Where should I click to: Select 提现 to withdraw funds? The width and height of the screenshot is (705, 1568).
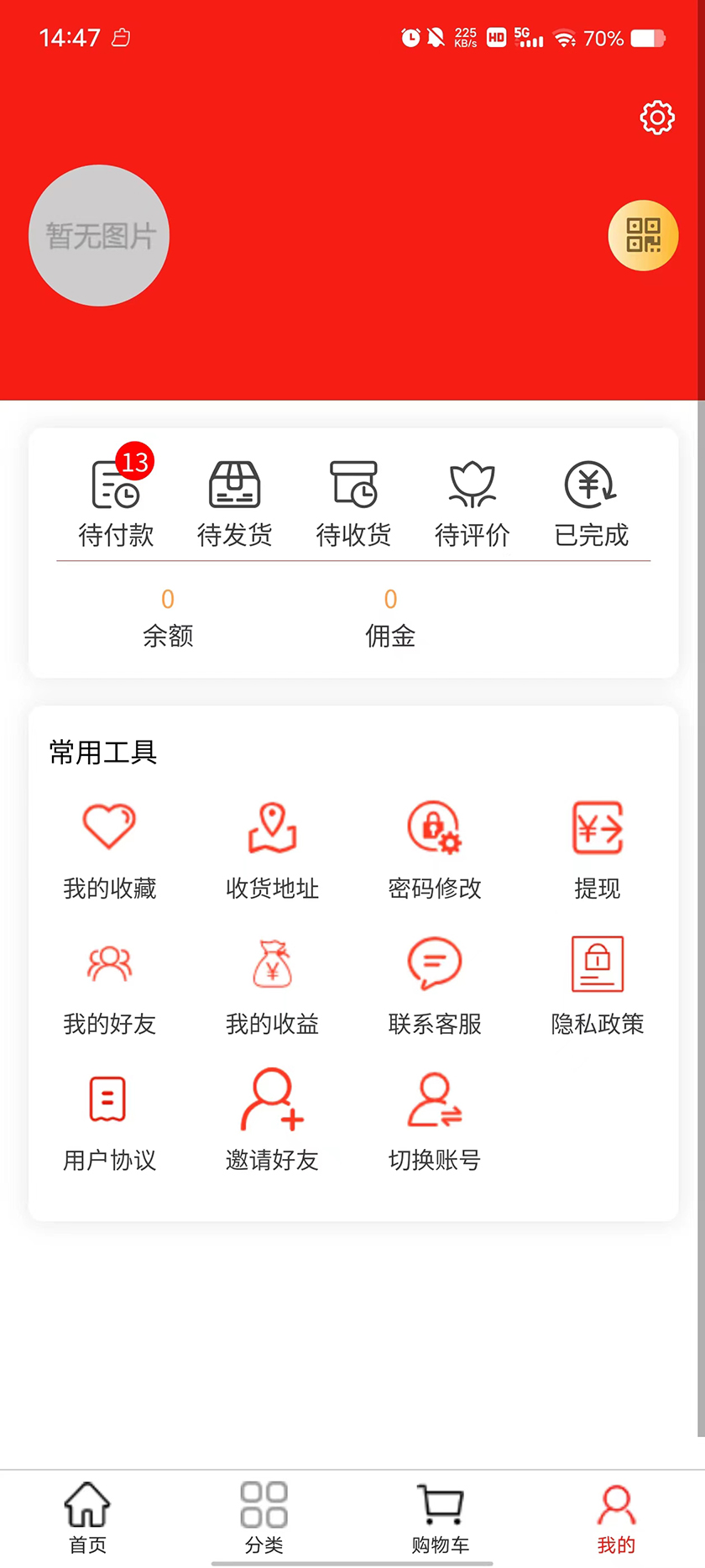click(x=597, y=850)
